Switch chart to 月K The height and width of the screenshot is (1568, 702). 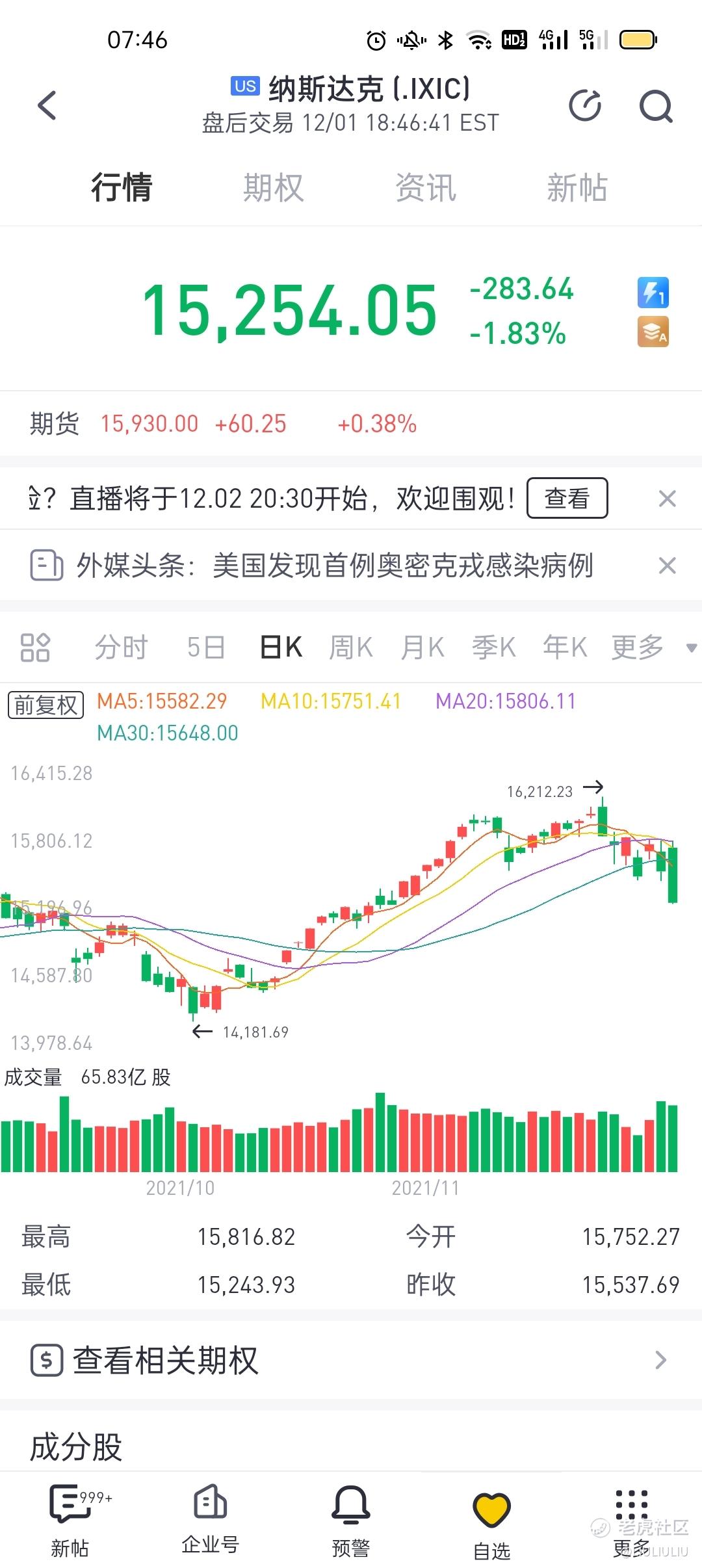coord(422,647)
